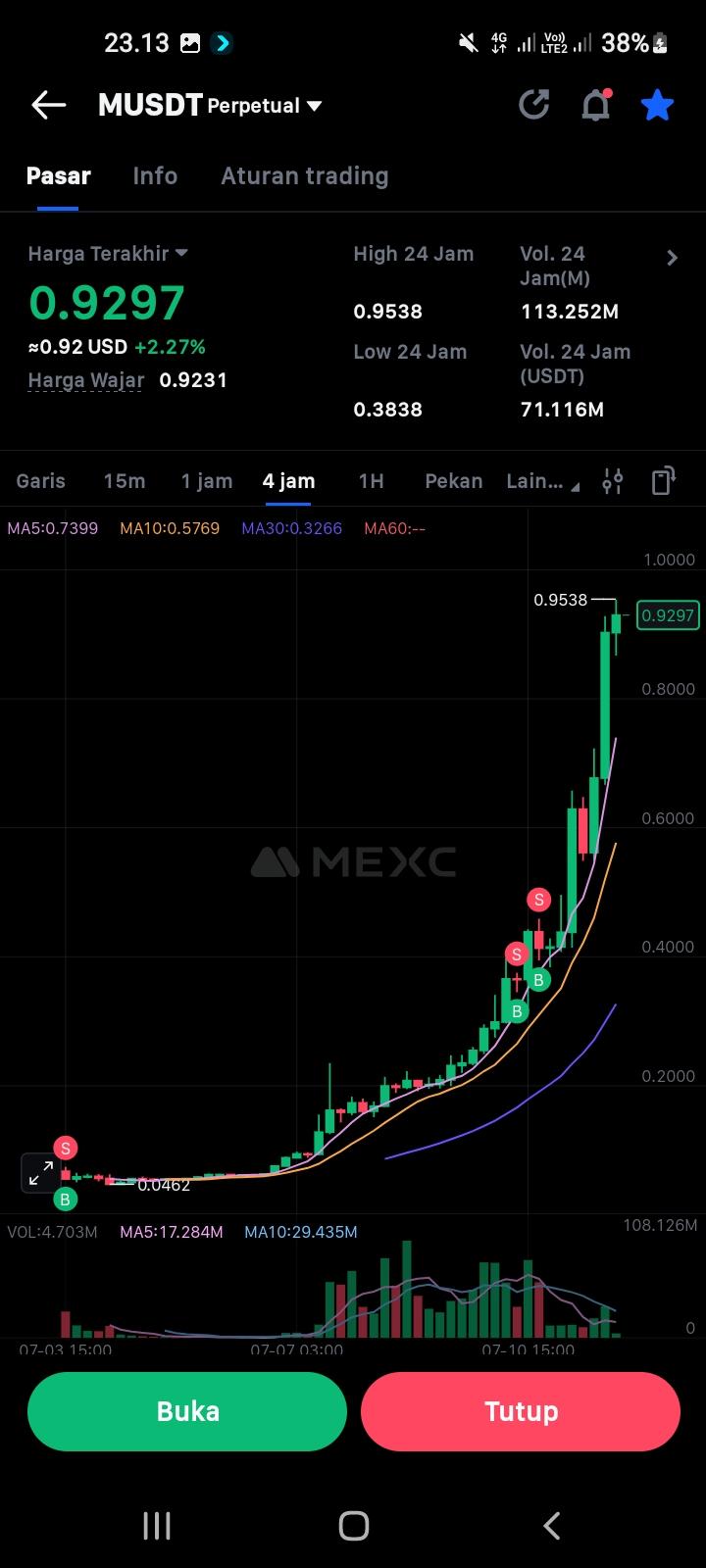
Task: Expand 24-hour stats with the chevron
Action: click(672, 258)
